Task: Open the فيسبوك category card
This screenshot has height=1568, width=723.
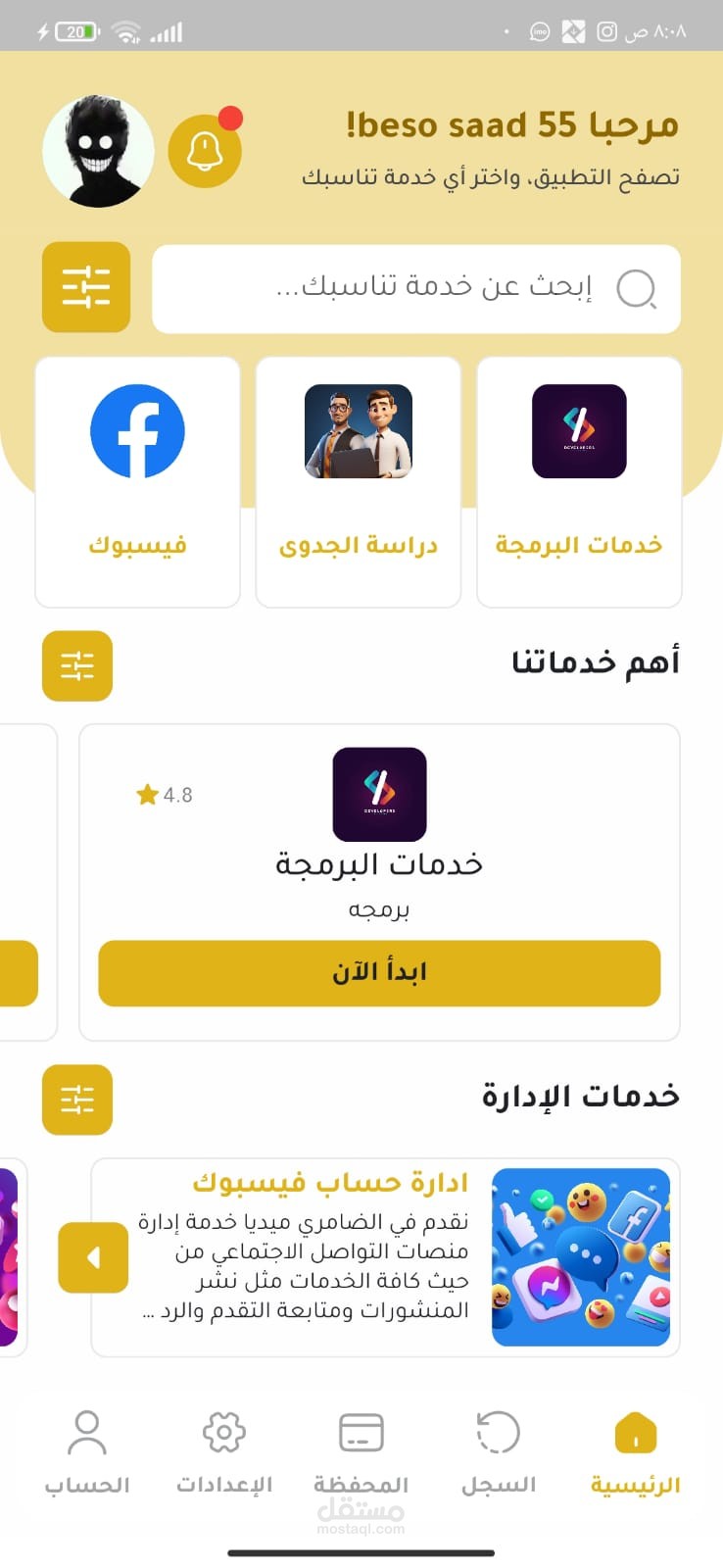Action: coord(138,481)
